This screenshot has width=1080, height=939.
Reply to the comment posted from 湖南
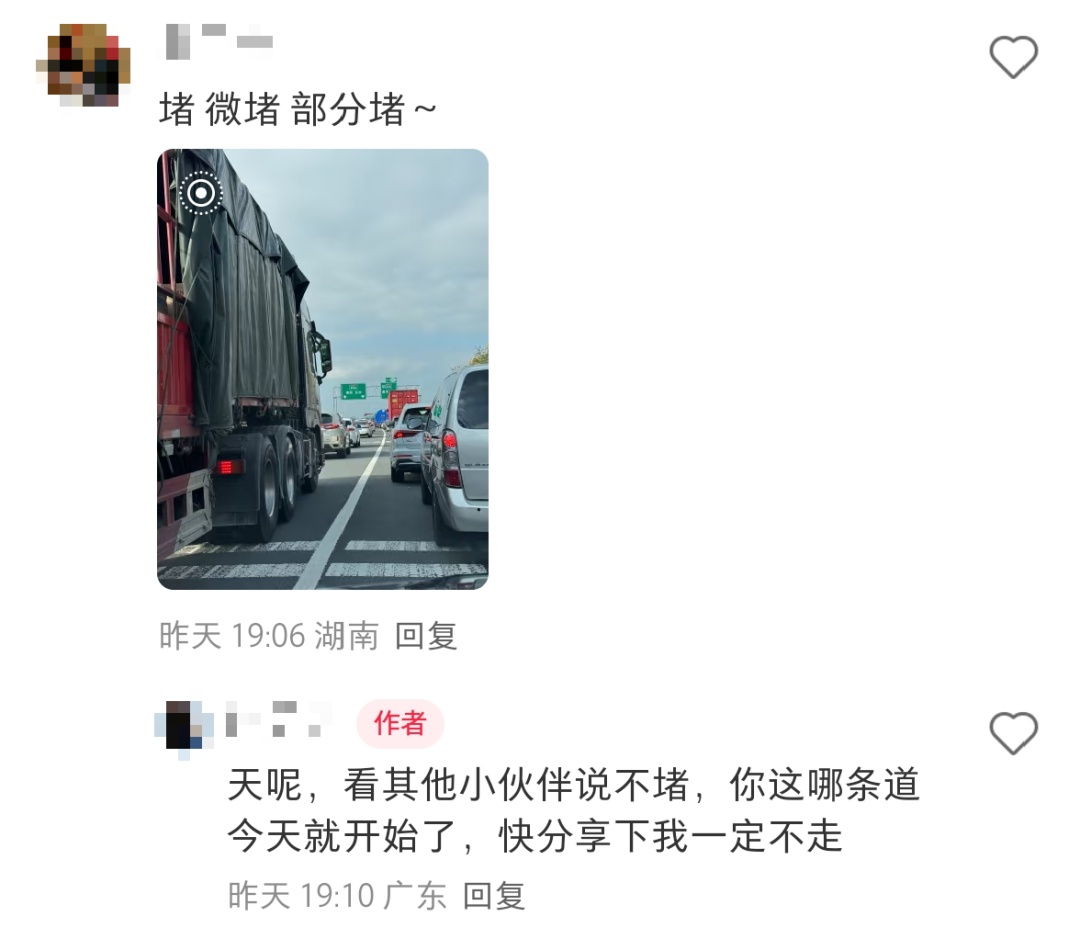pyautogui.click(x=426, y=636)
